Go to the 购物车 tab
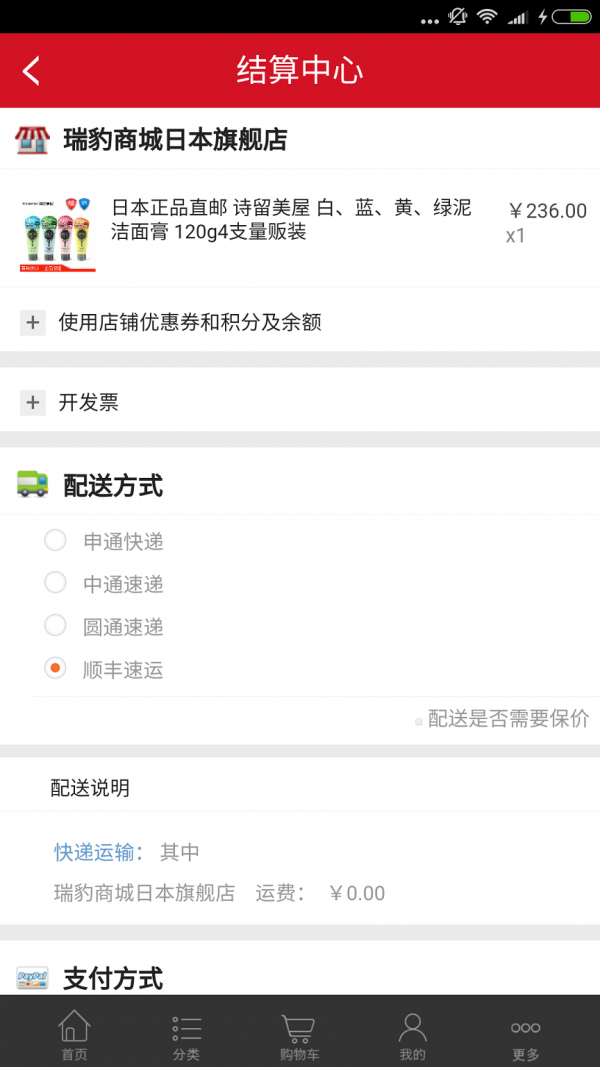The height and width of the screenshot is (1067, 600). 299,1035
